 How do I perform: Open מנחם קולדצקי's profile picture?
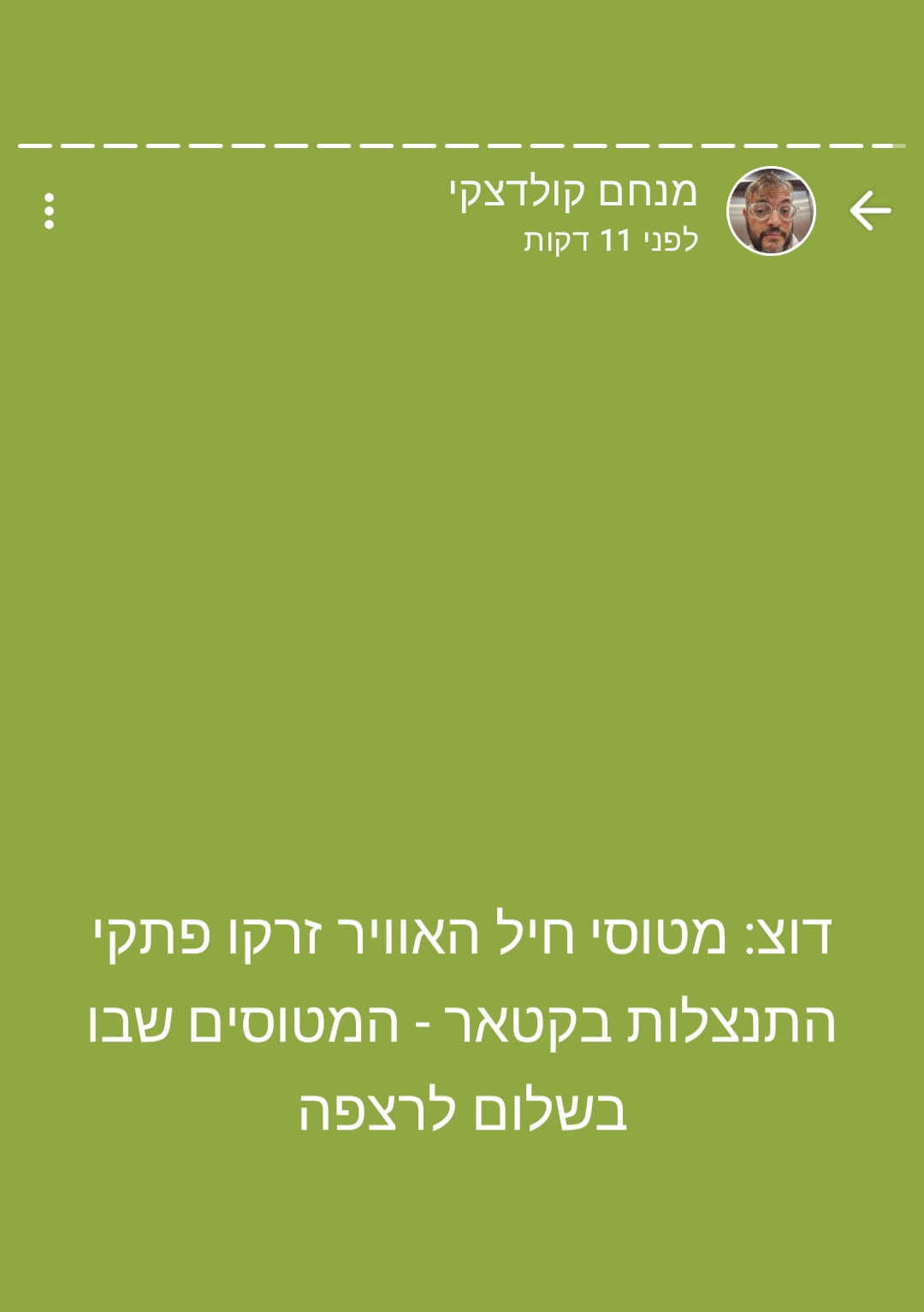(771, 211)
